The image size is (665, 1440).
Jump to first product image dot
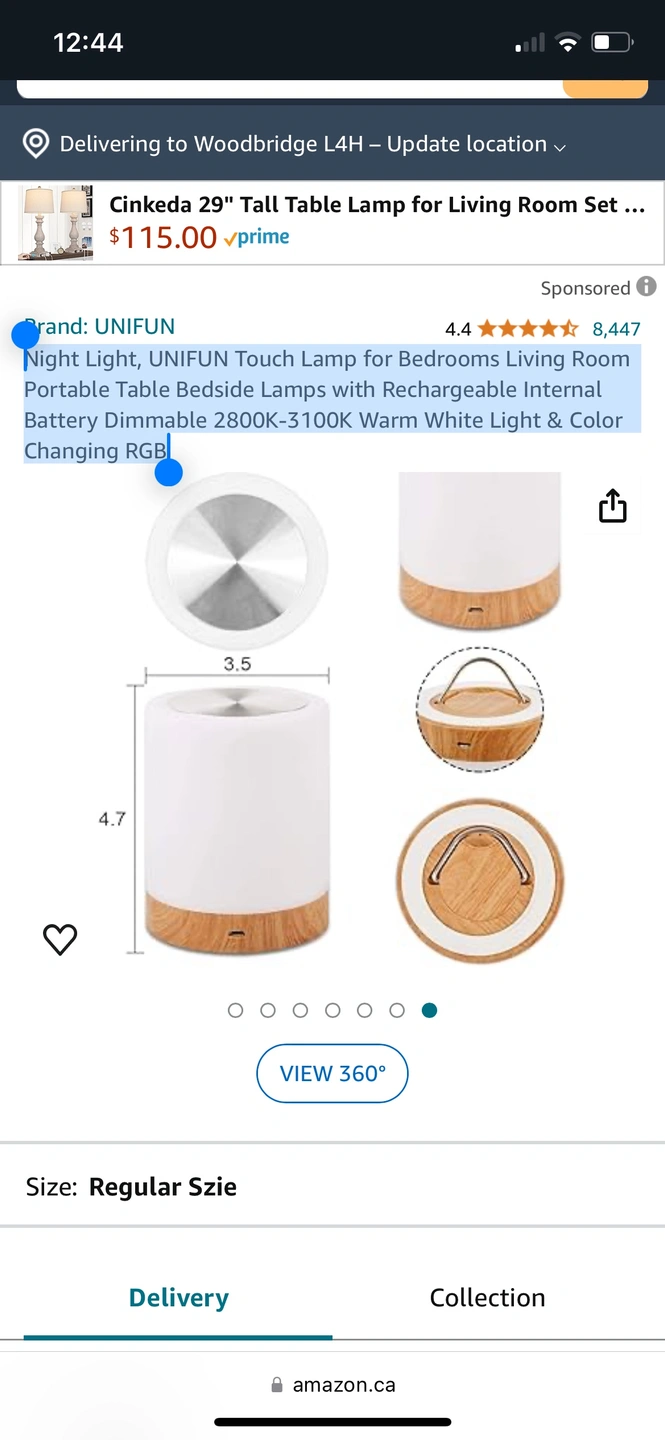(x=236, y=1010)
